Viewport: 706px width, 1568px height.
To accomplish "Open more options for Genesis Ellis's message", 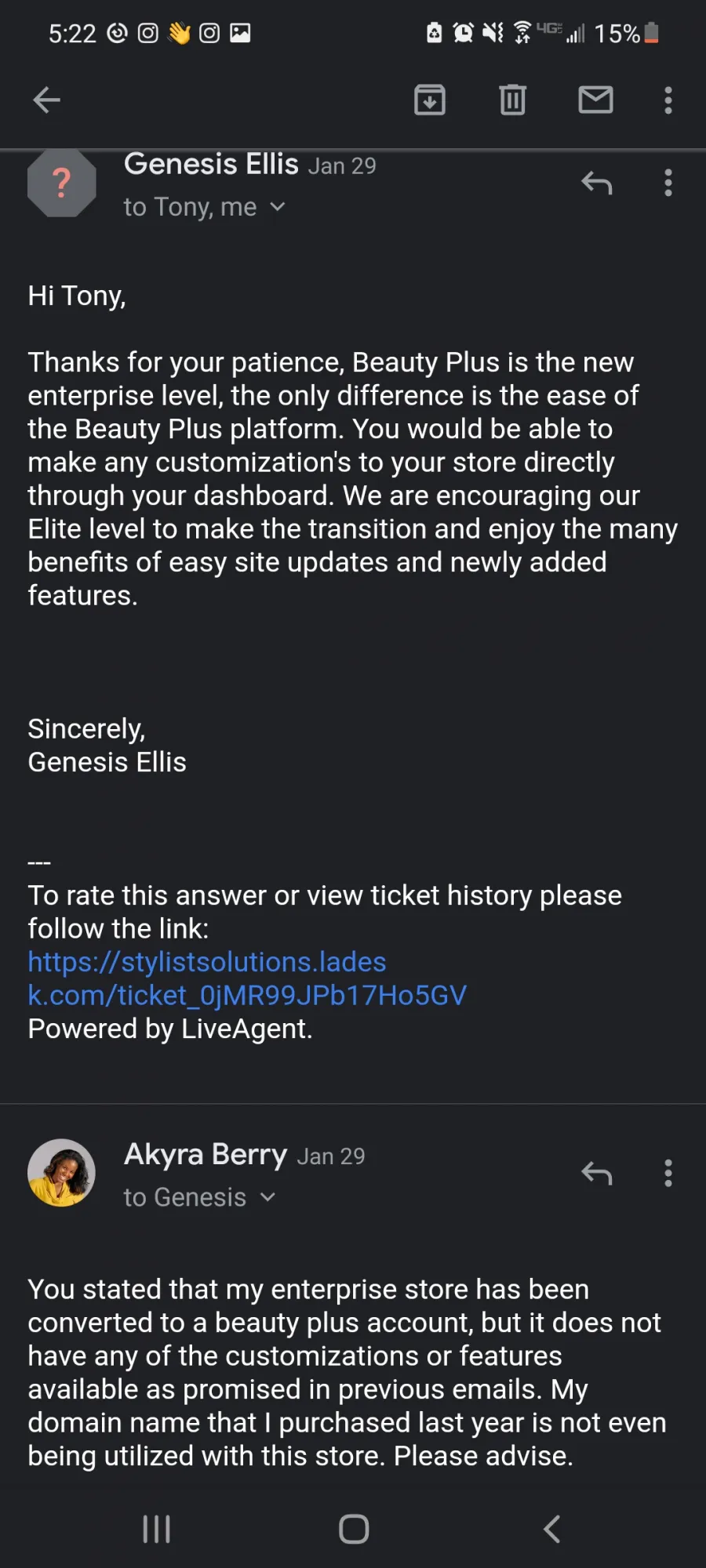I will pos(668,183).
